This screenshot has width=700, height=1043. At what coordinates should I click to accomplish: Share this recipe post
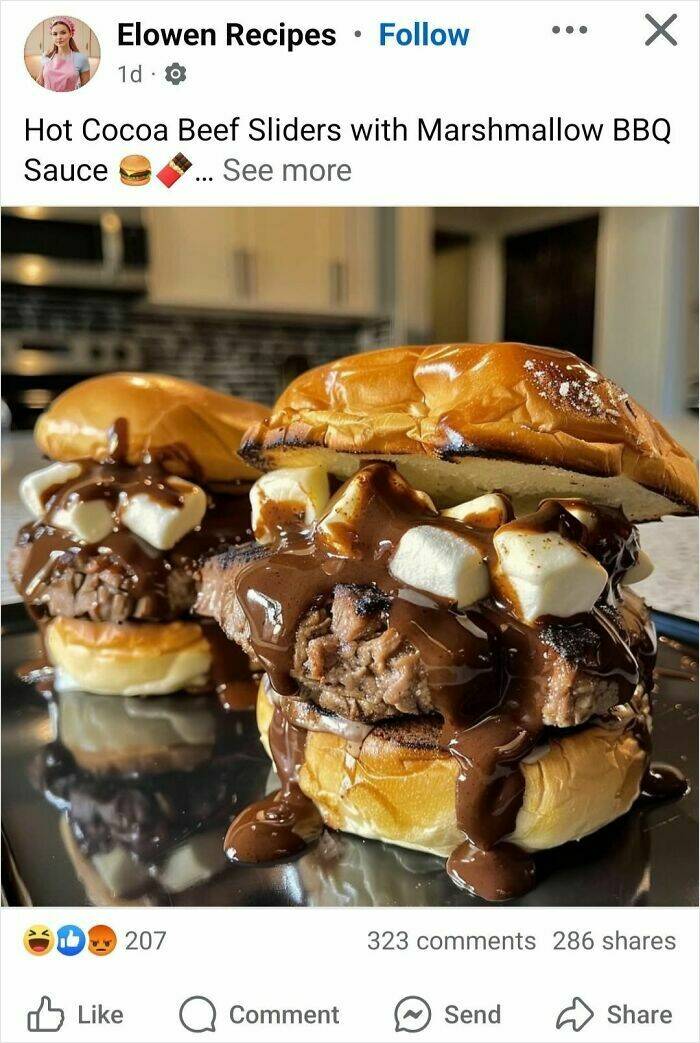tap(614, 1015)
